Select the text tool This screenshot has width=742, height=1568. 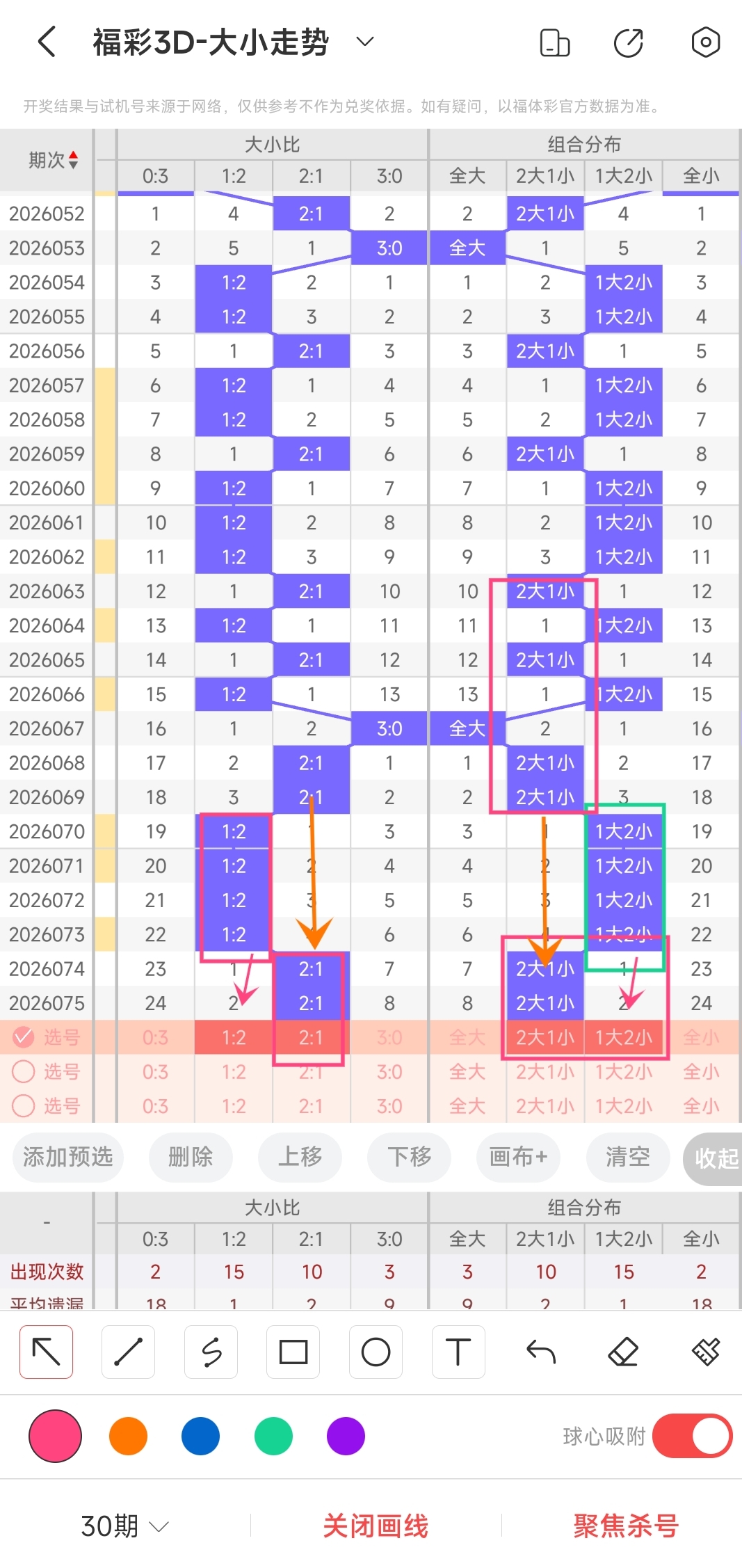coord(458,1352)
